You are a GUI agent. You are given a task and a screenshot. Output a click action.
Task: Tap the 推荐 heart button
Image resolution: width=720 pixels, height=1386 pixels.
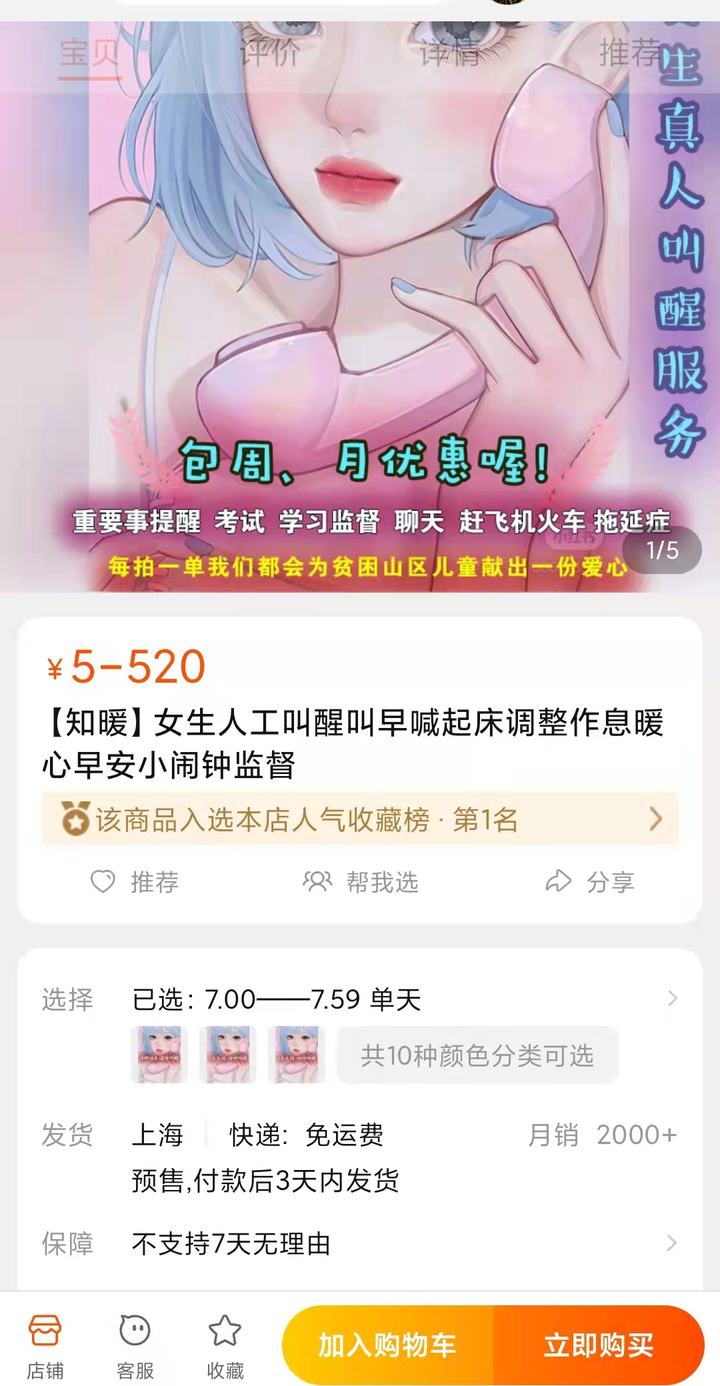pos(135,882)
